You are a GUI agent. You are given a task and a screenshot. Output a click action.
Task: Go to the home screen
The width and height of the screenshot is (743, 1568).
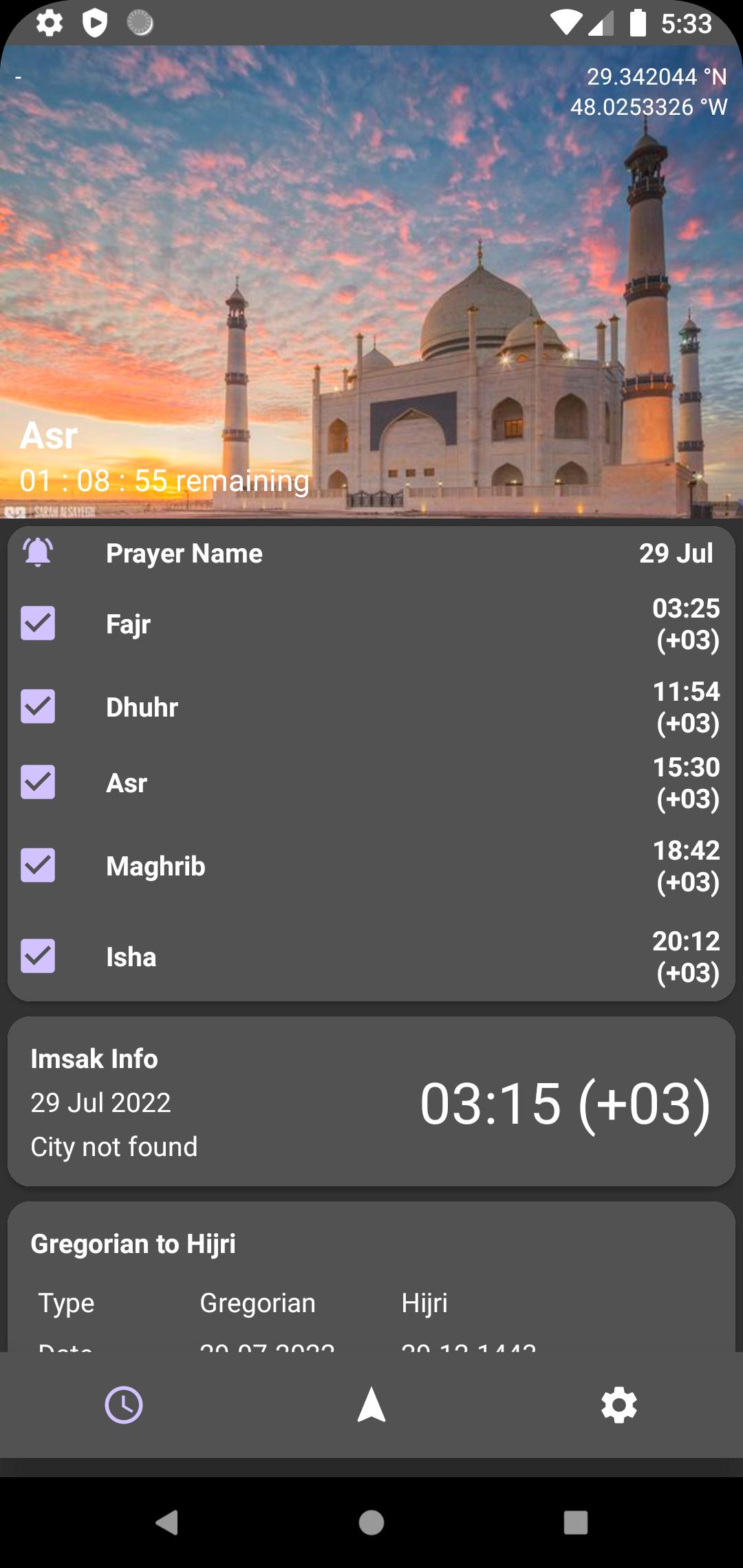click(371, 1523)
